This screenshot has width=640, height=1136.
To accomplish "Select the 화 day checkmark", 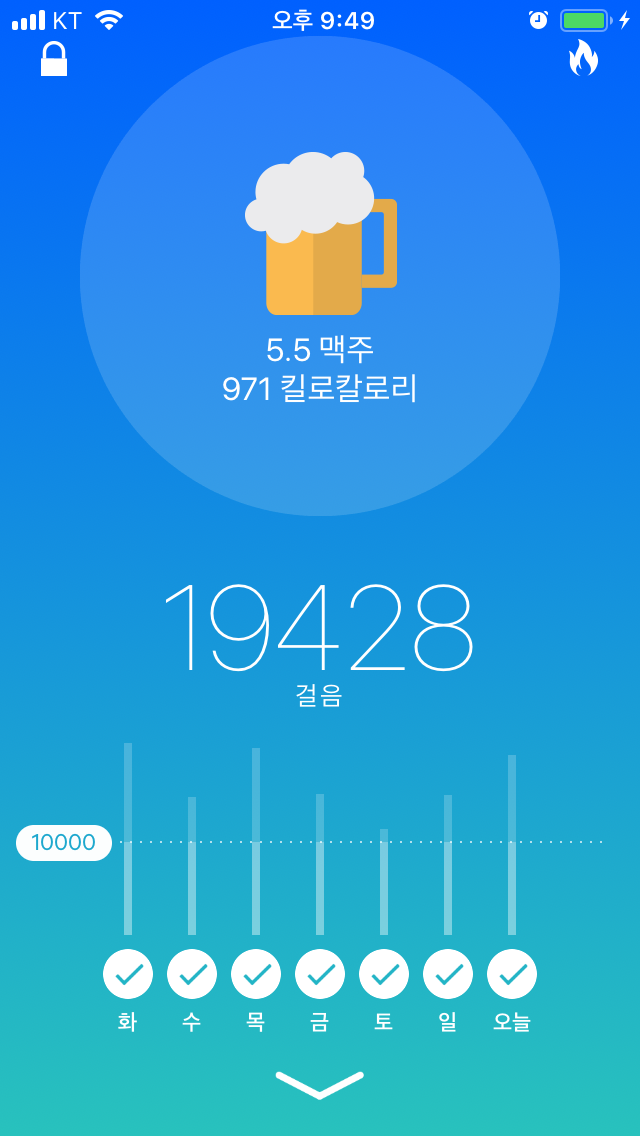I will point(128,974).
